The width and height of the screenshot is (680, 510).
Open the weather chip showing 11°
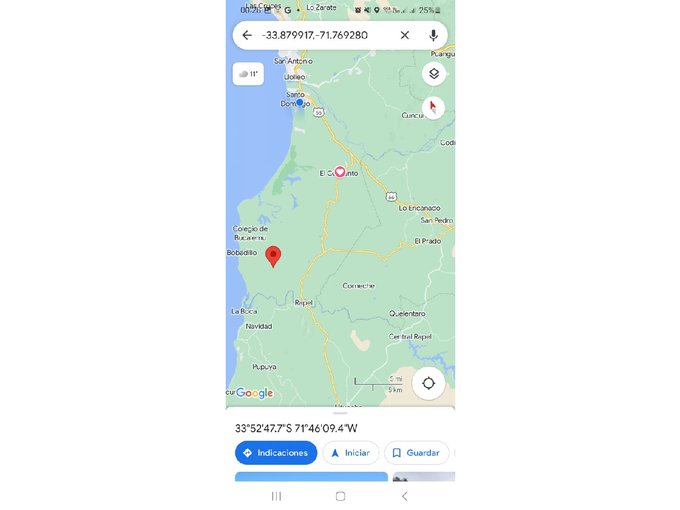[248, 74]
